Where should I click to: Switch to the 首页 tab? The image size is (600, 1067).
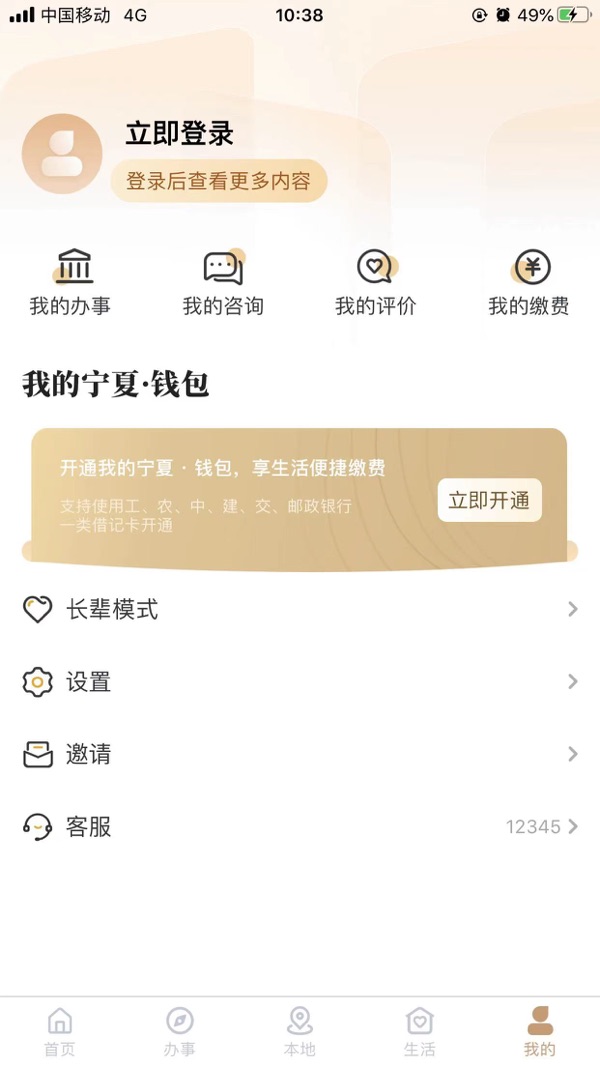pyautogui.click(x=60, y=1032)
